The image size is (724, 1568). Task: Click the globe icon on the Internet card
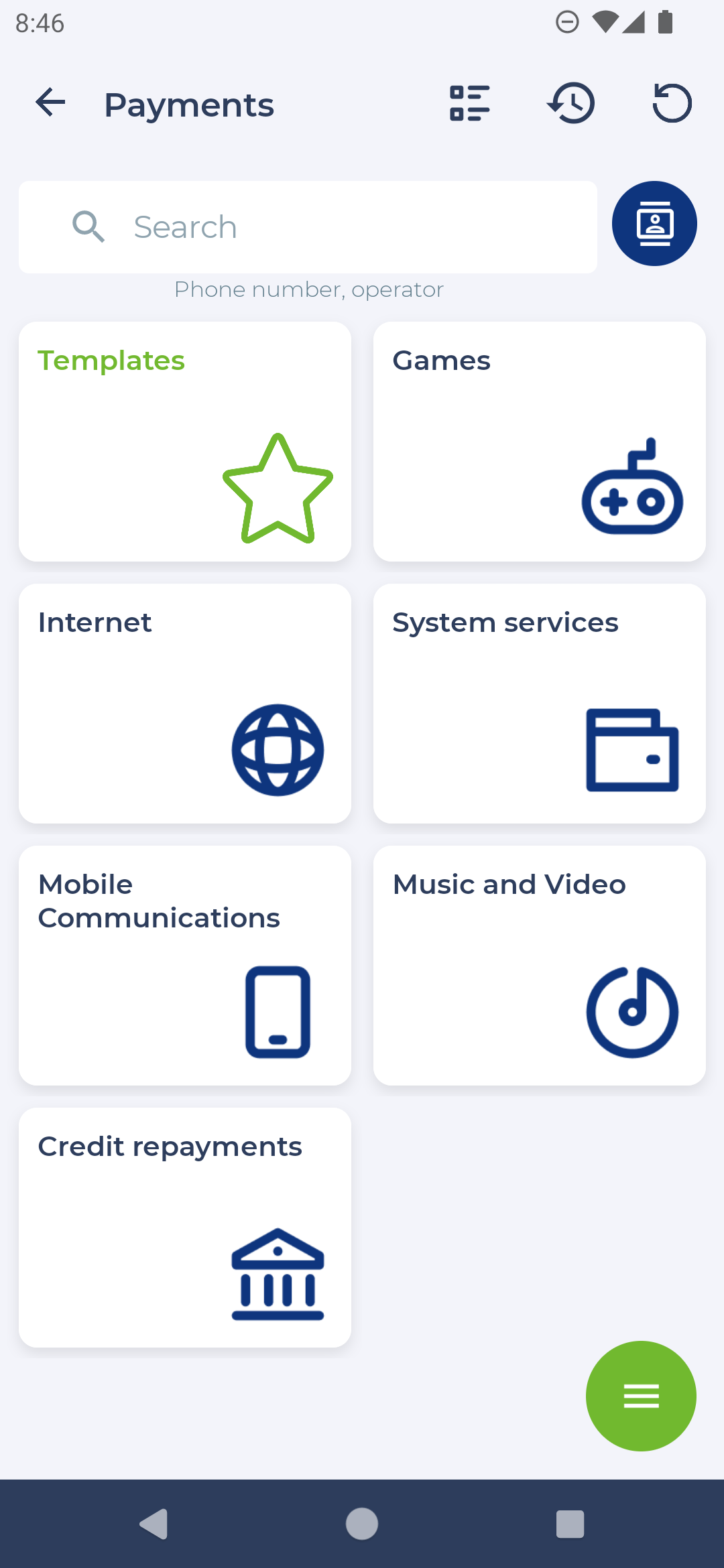coord(277,749)
